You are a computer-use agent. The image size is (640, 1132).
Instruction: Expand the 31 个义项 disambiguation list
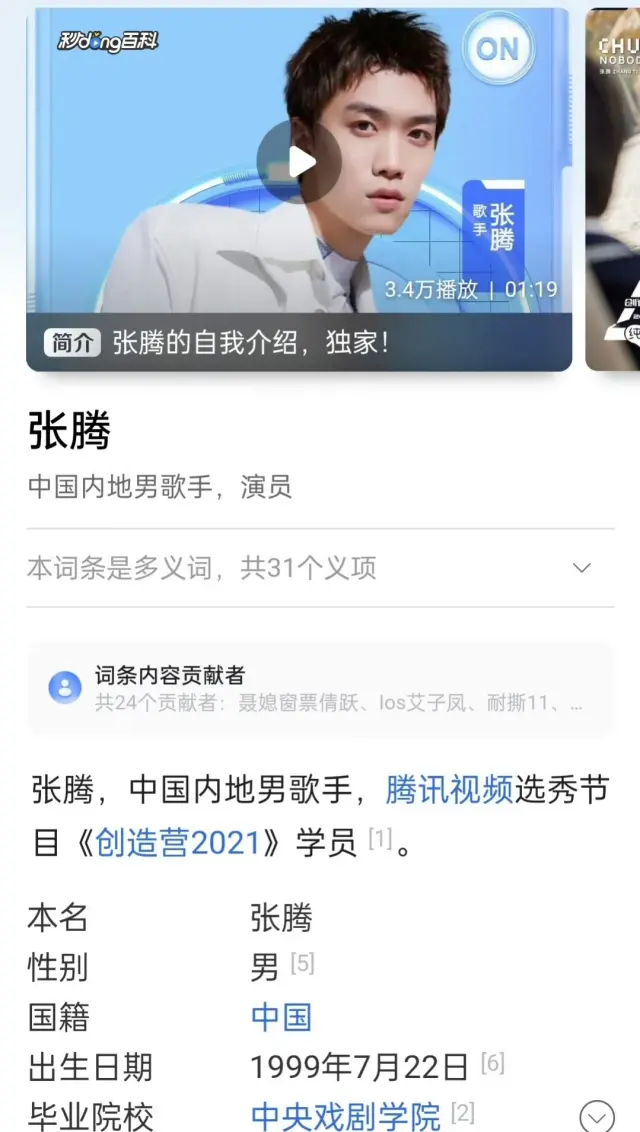point(581,568)
